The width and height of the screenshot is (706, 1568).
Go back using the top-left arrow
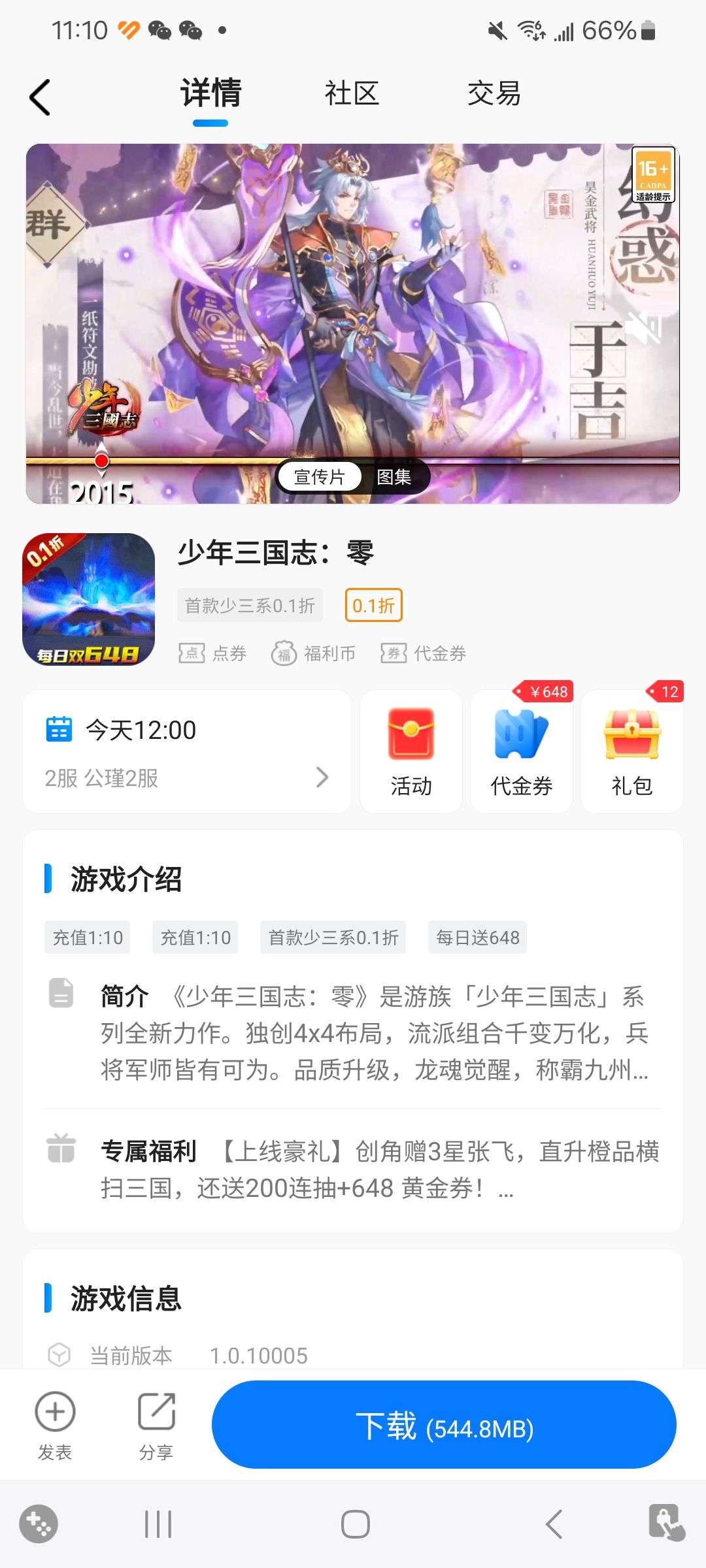click(x=40, y=97)
